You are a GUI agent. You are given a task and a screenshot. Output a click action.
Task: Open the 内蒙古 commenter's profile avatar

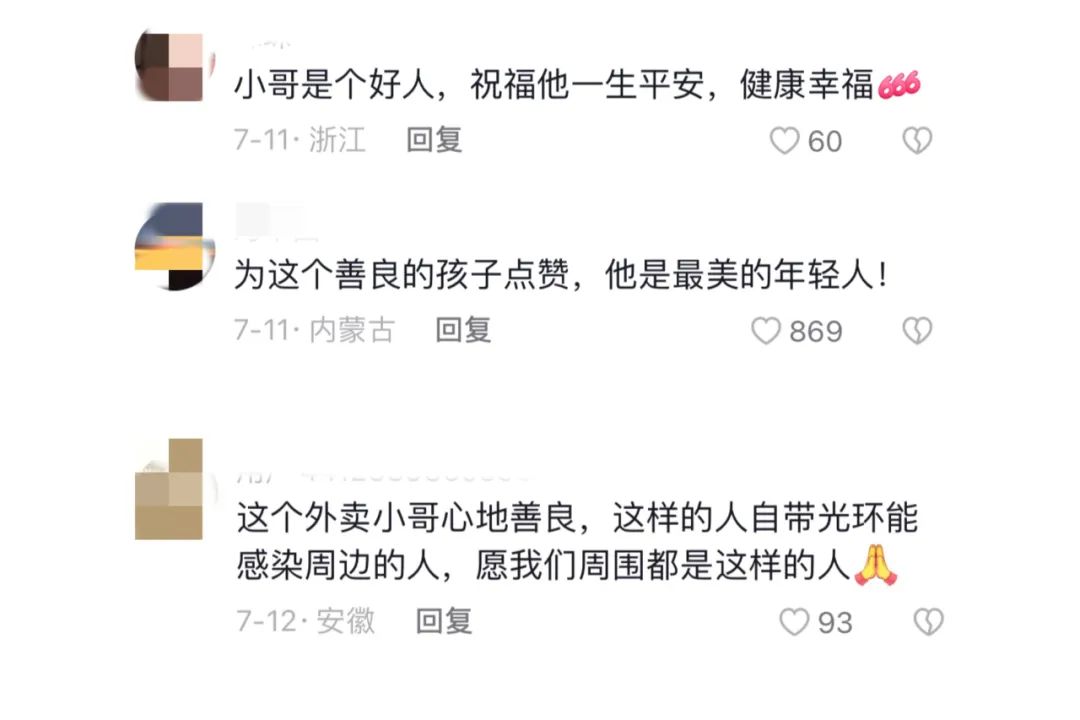point(169,247)
